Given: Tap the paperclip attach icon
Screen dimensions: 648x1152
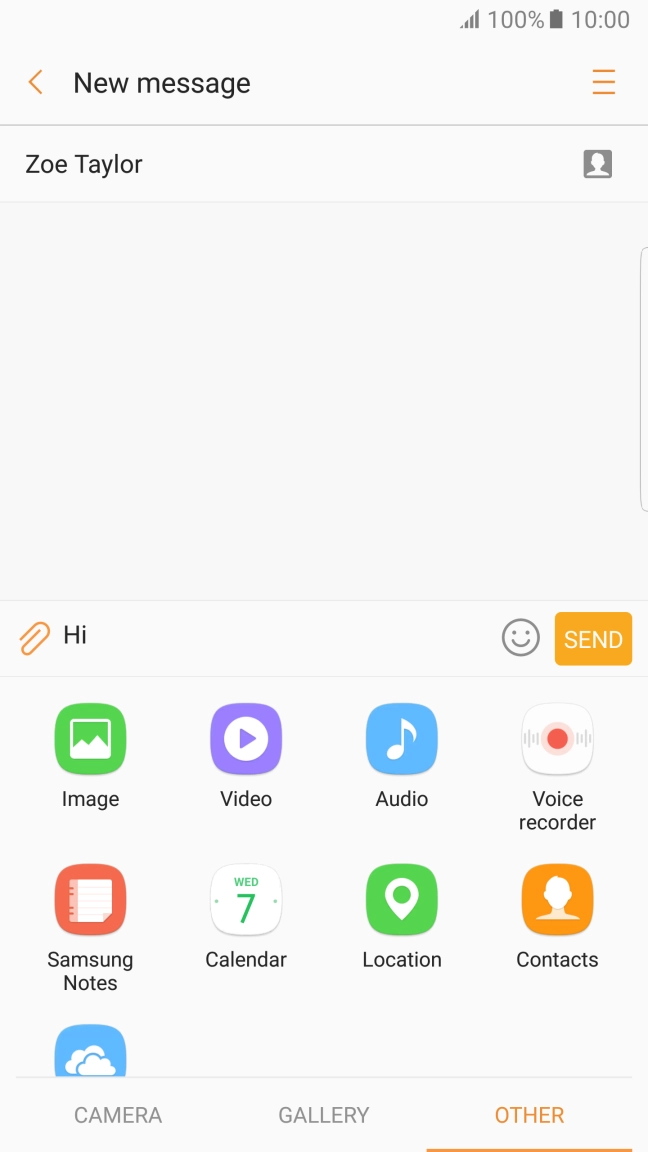Looking at the screenshot, I should [x=34, y=637].
